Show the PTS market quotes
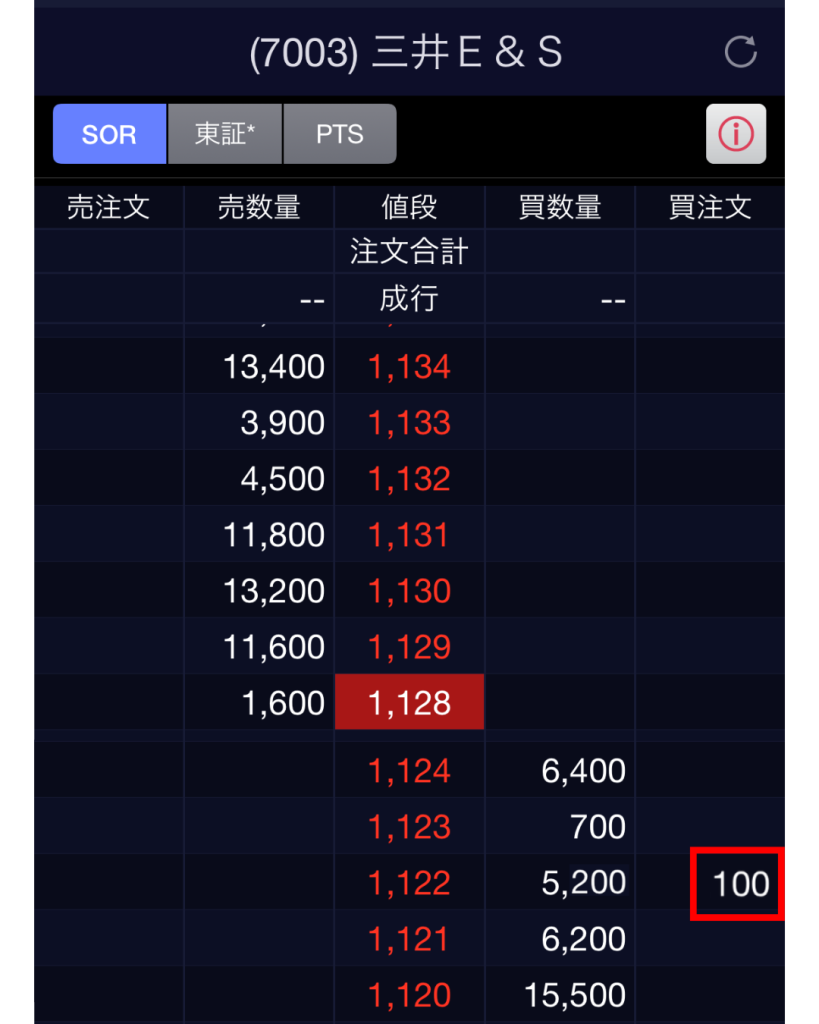The height and width of the screenshot is (1024, 819). (x=340, y=133)
